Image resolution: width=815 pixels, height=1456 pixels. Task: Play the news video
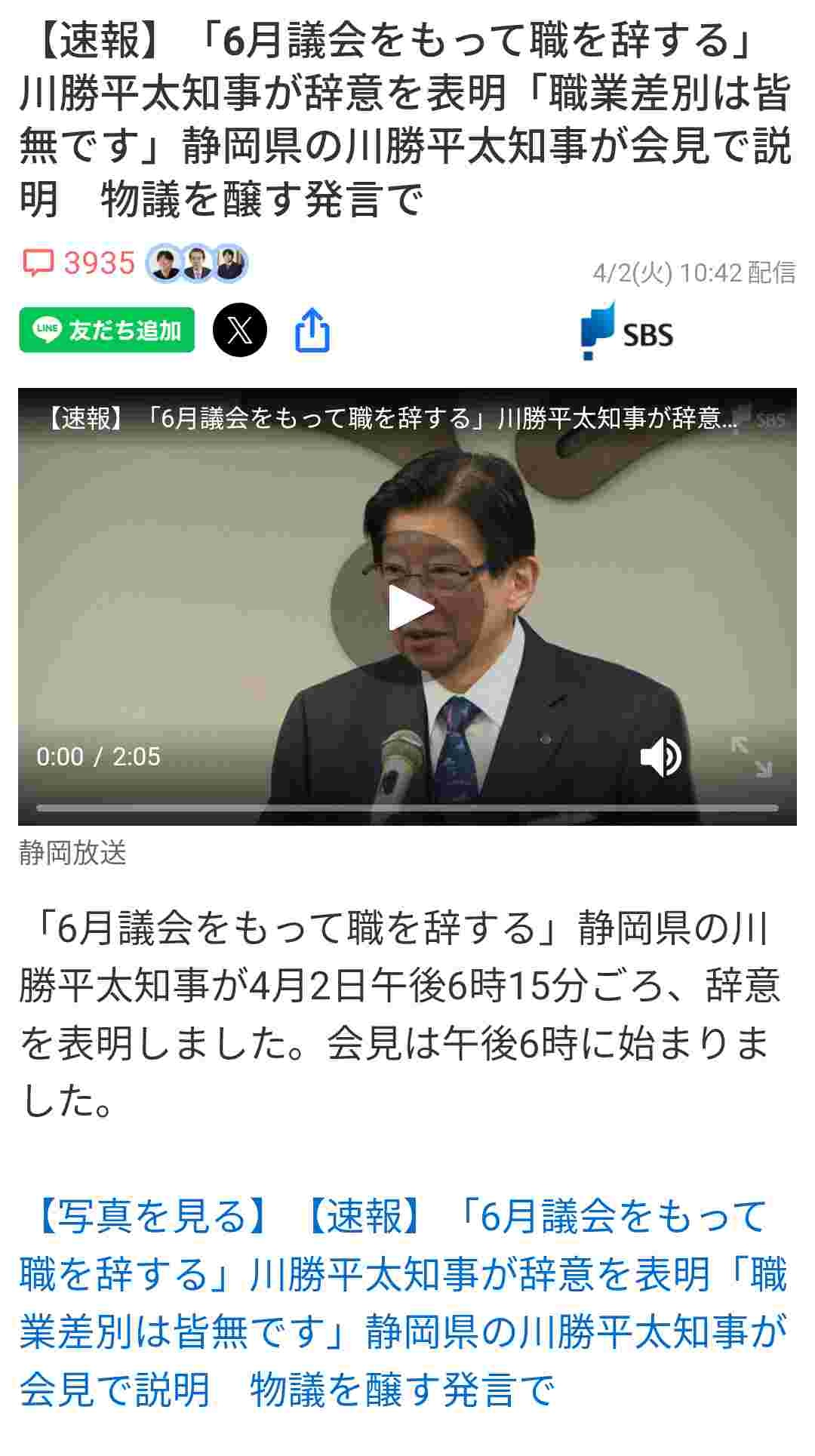coord(408,608)
